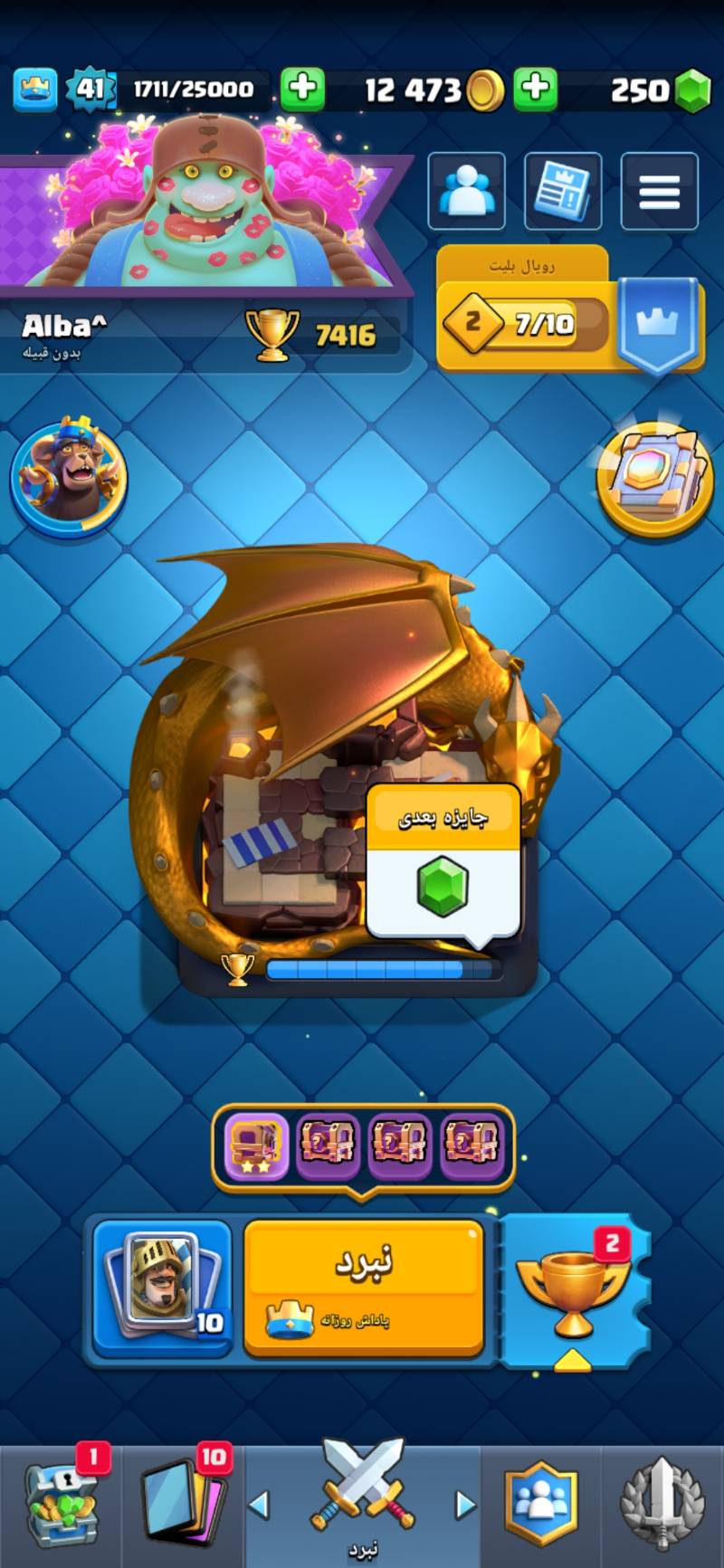This screenshot has height=1568, width=724.
Task: Open the monkey king event badge
Action: [69, 476]
